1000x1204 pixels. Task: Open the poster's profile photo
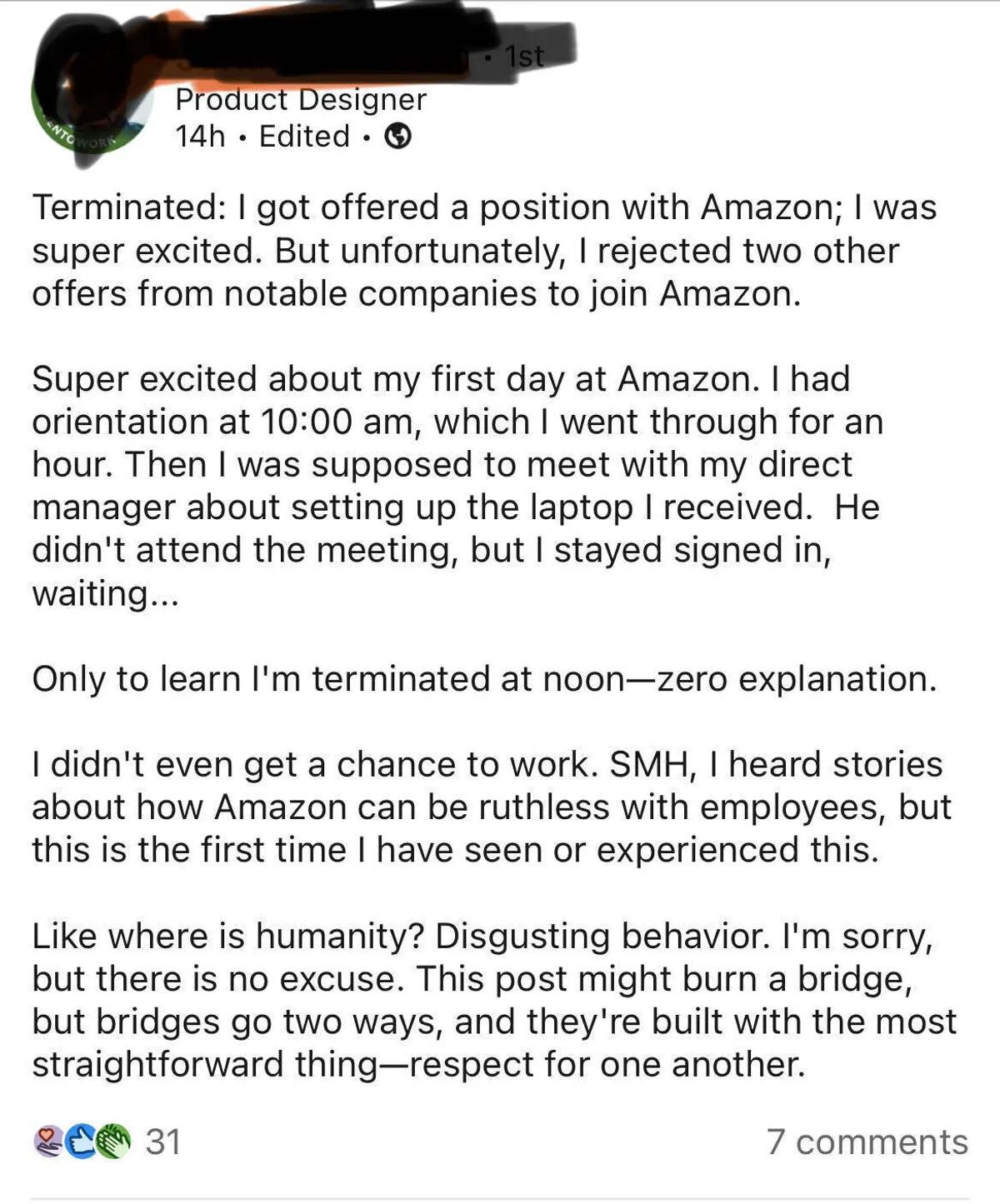(x=92, y=75)
